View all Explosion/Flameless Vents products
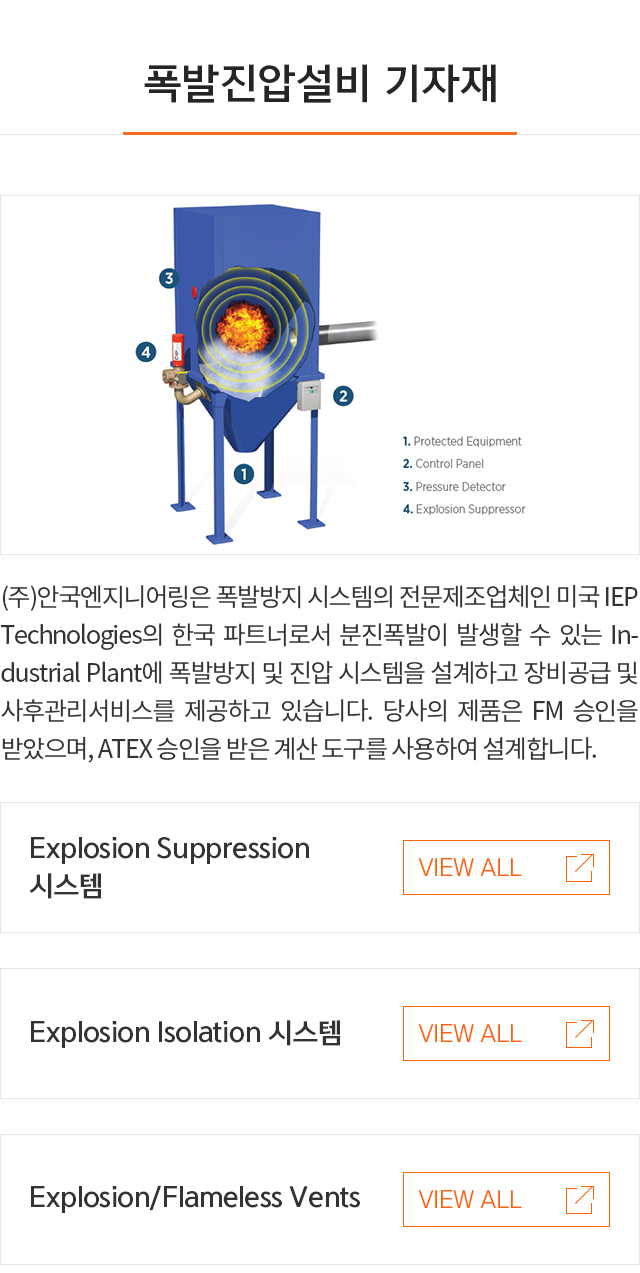The image size is (640, 1273). (506, 1199)
